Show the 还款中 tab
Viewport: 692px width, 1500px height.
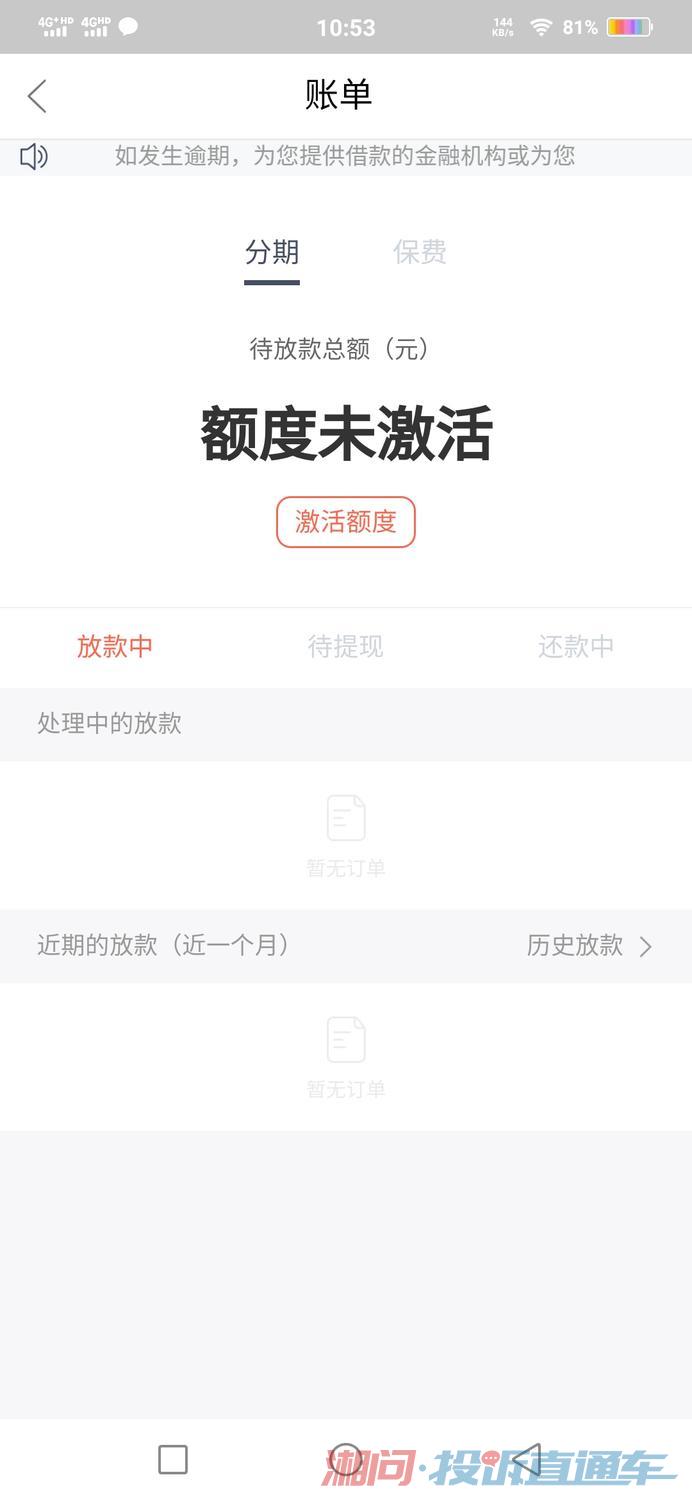pyautogui.click(x=576, y=647)
